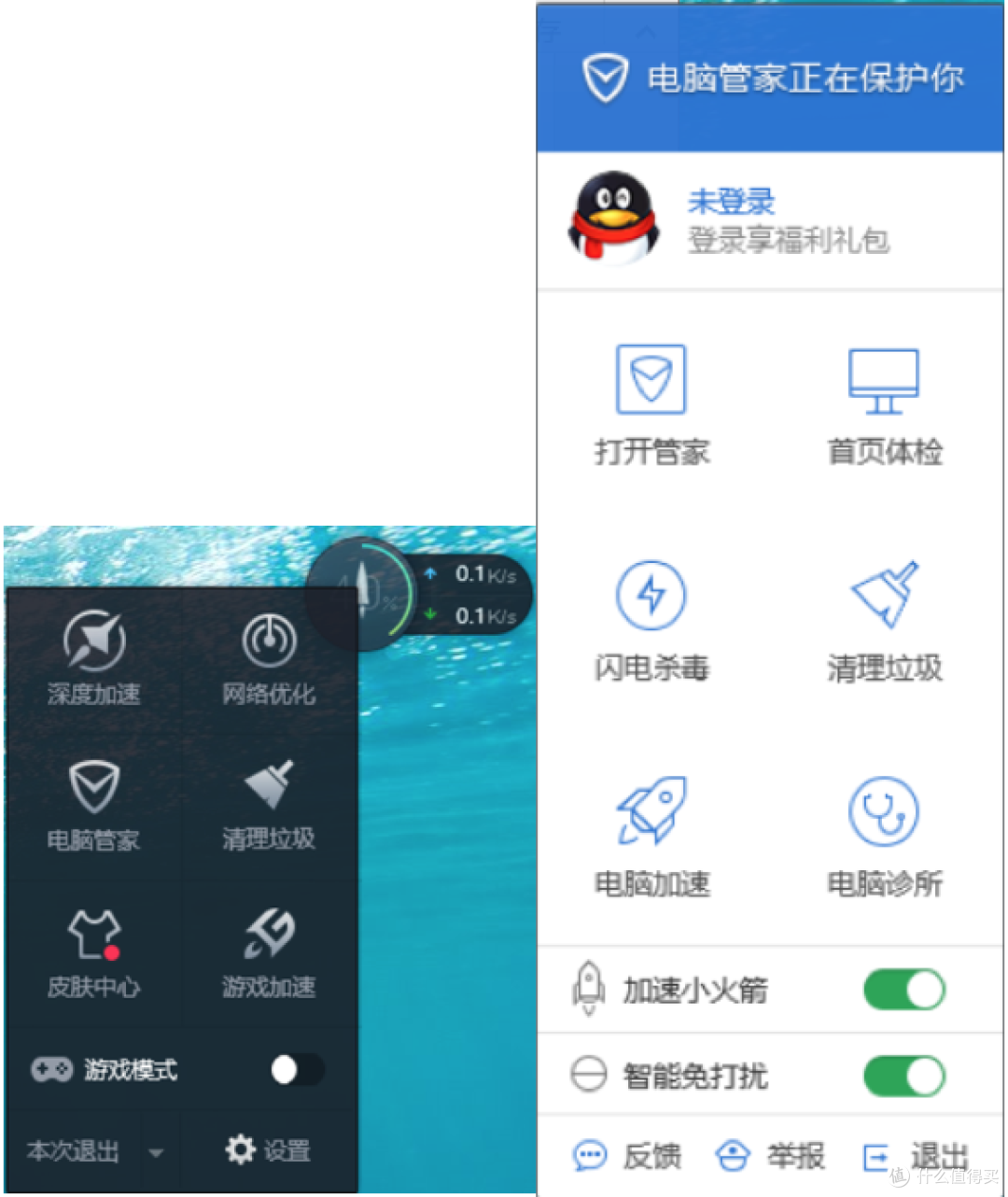This screenshot has height=1197, width=1008.
Task: Disable the 加速小火箭 switch
Action: [903, 990]
